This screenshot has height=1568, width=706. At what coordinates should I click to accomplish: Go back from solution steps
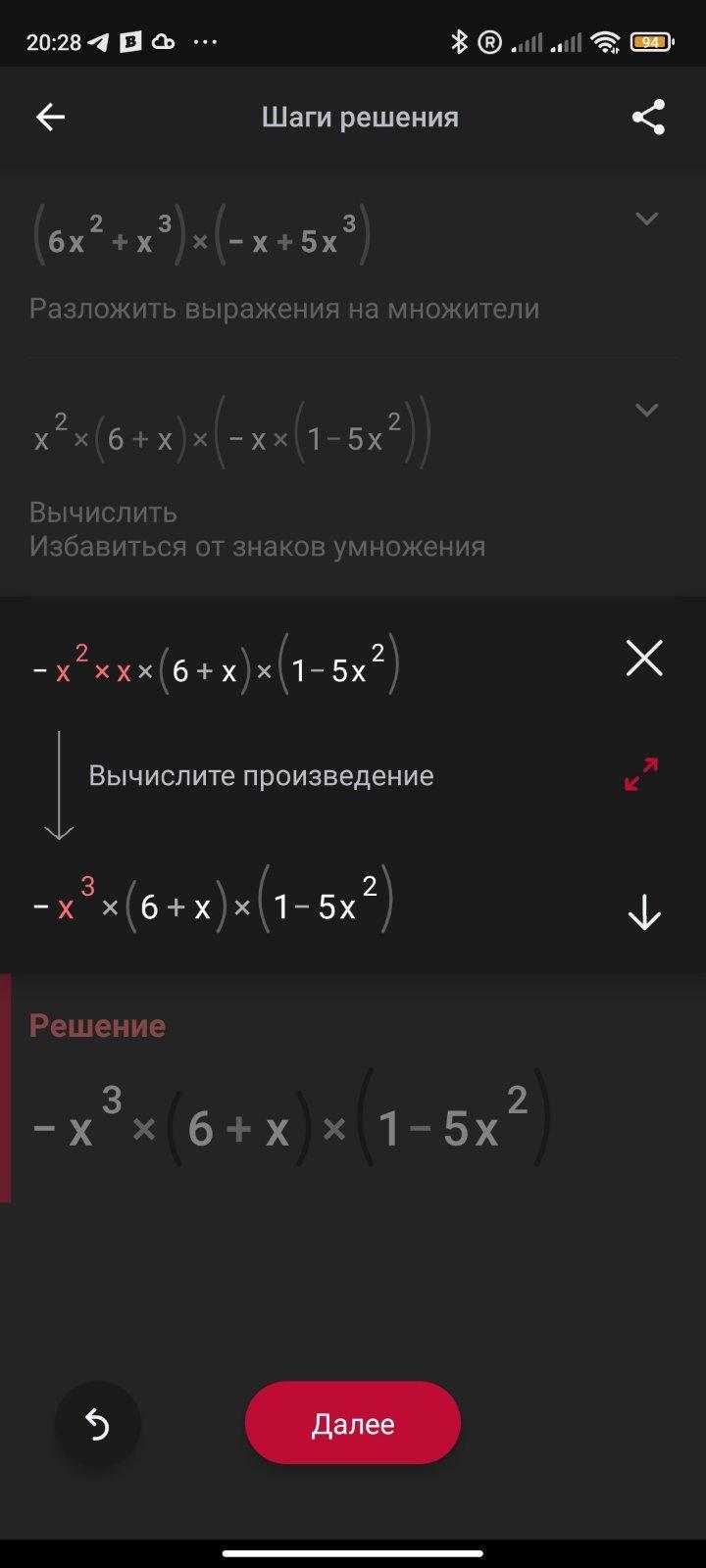click(x=50, y=118)
